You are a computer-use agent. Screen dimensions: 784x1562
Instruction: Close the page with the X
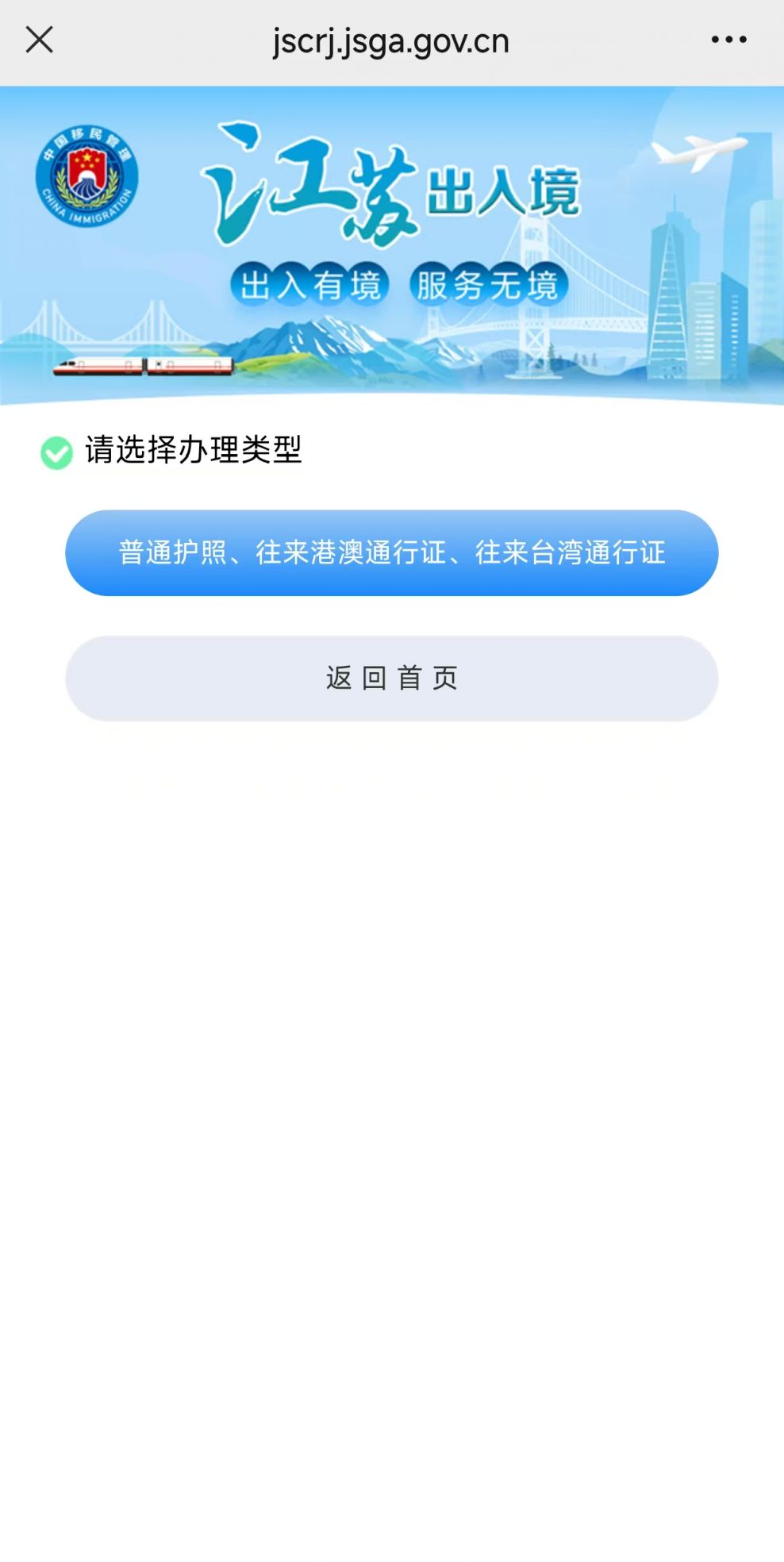(x=39, y=39)
